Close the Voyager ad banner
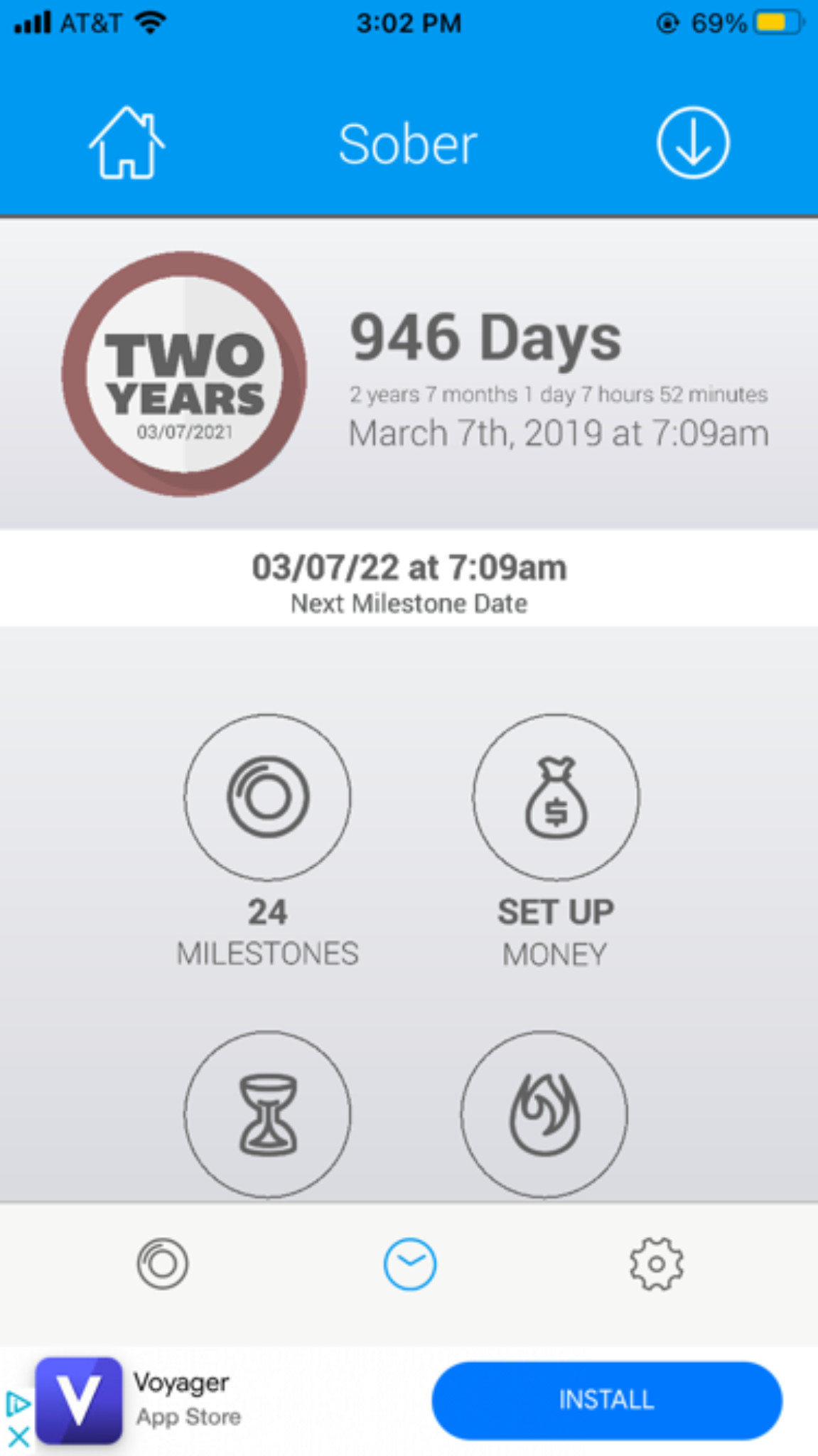 click(18, 1437)
